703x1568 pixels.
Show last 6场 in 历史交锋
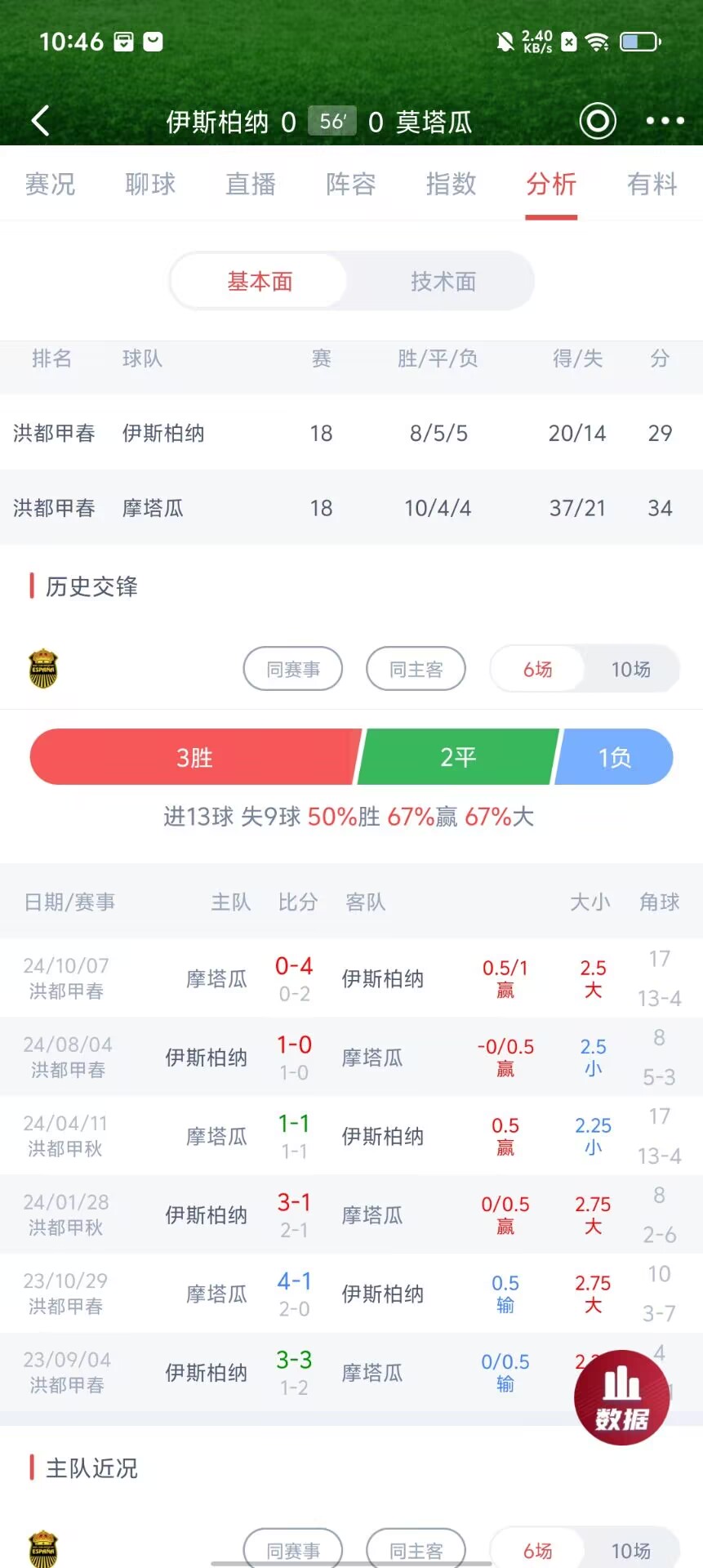(x=538, y=670)
